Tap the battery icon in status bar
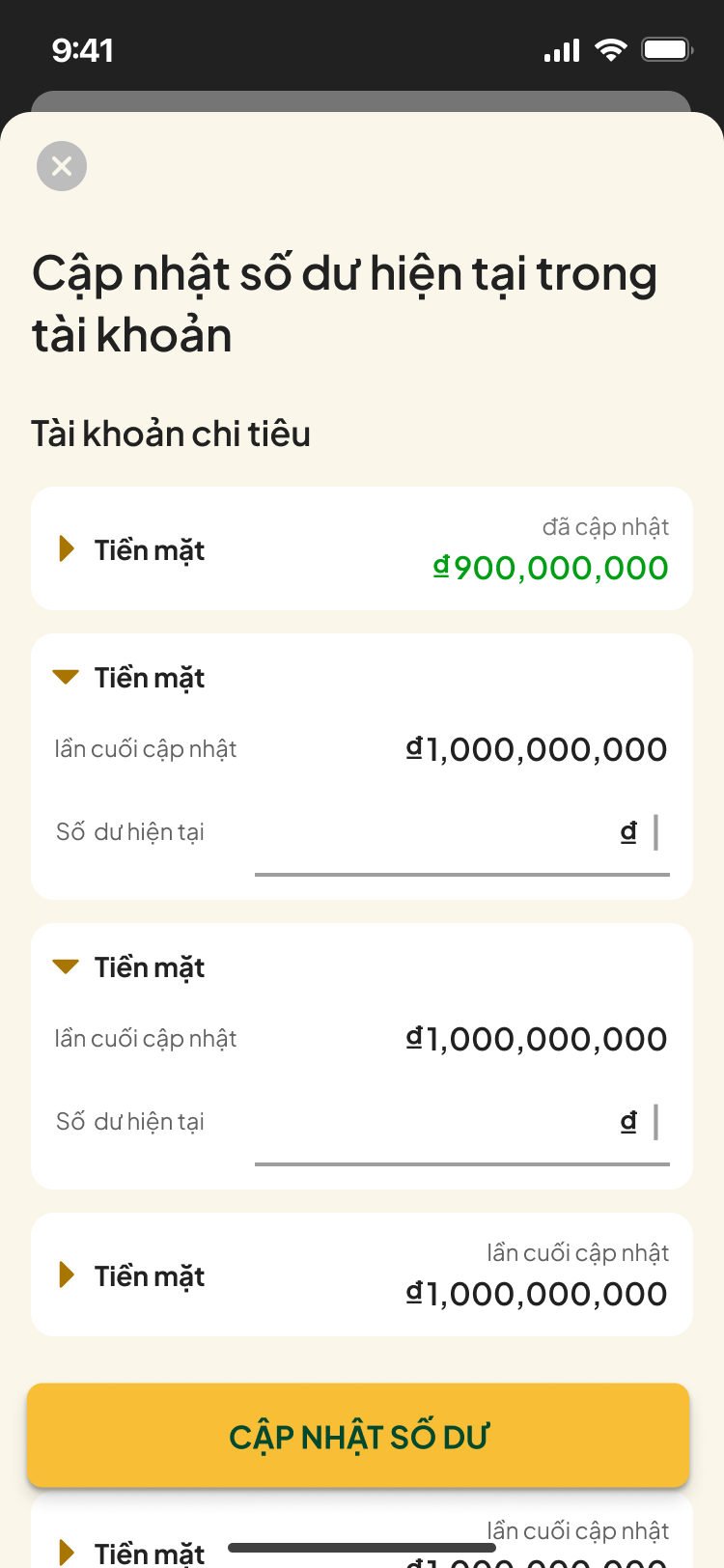 666,49
